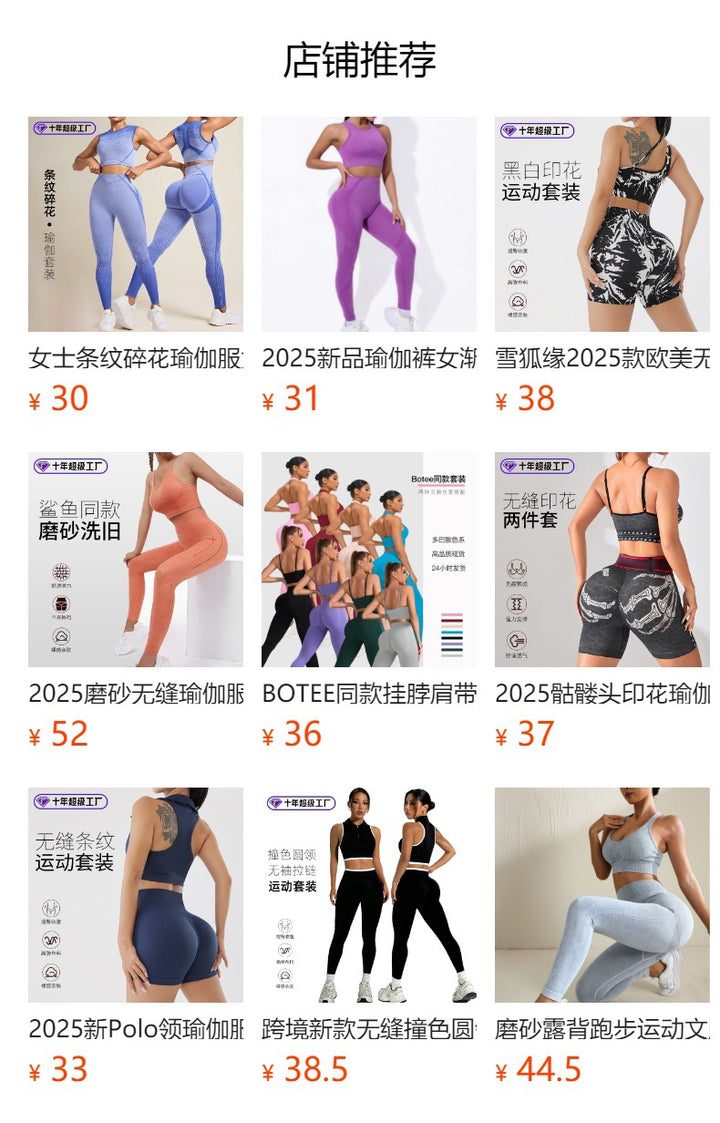Viewport: 720px width, 1123px height.
Task: View the 2025新品瑜伽裤 purple set
Action: (x=369, y=224)
